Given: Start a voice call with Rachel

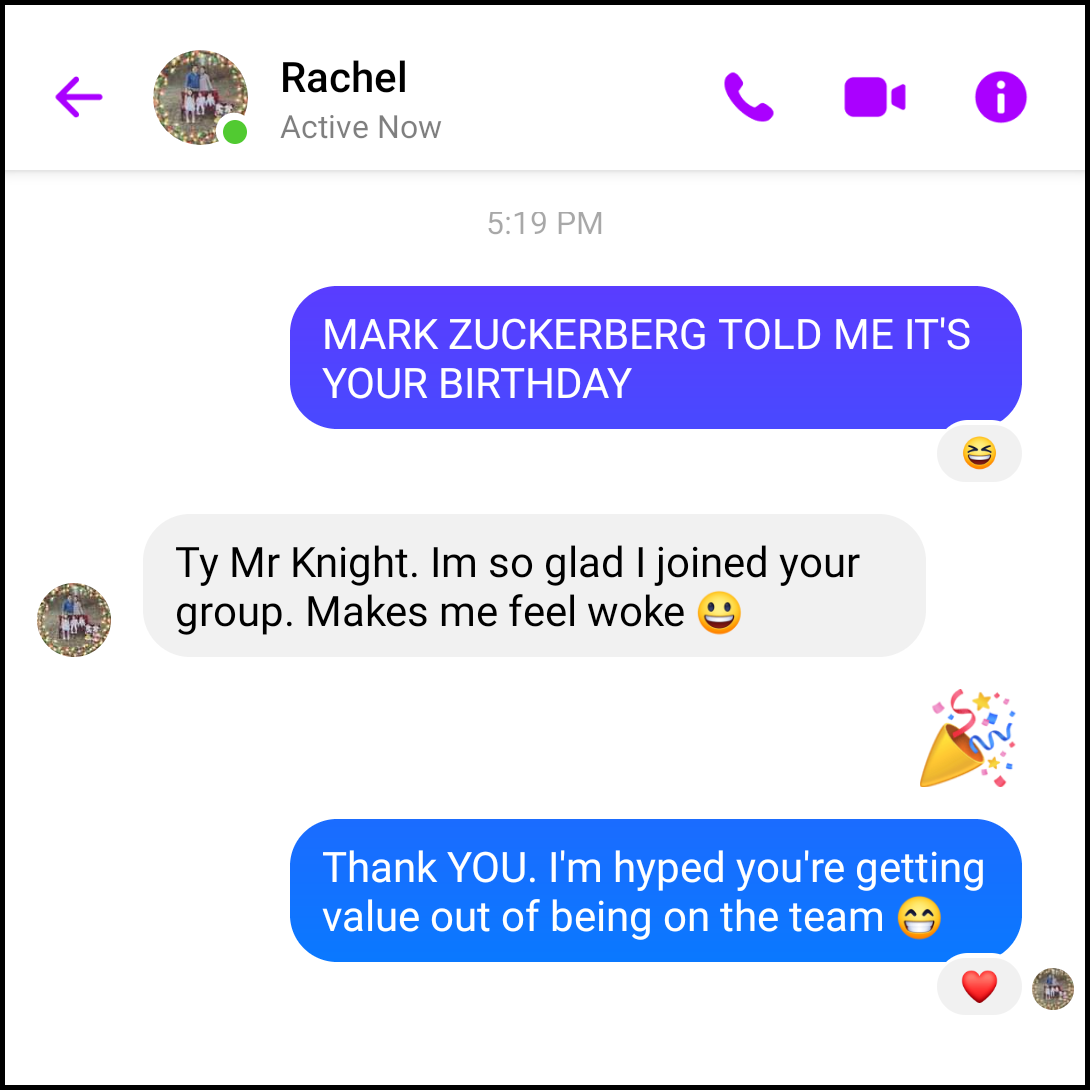Looking at the screenshot, I should click(x=748, y=97).
